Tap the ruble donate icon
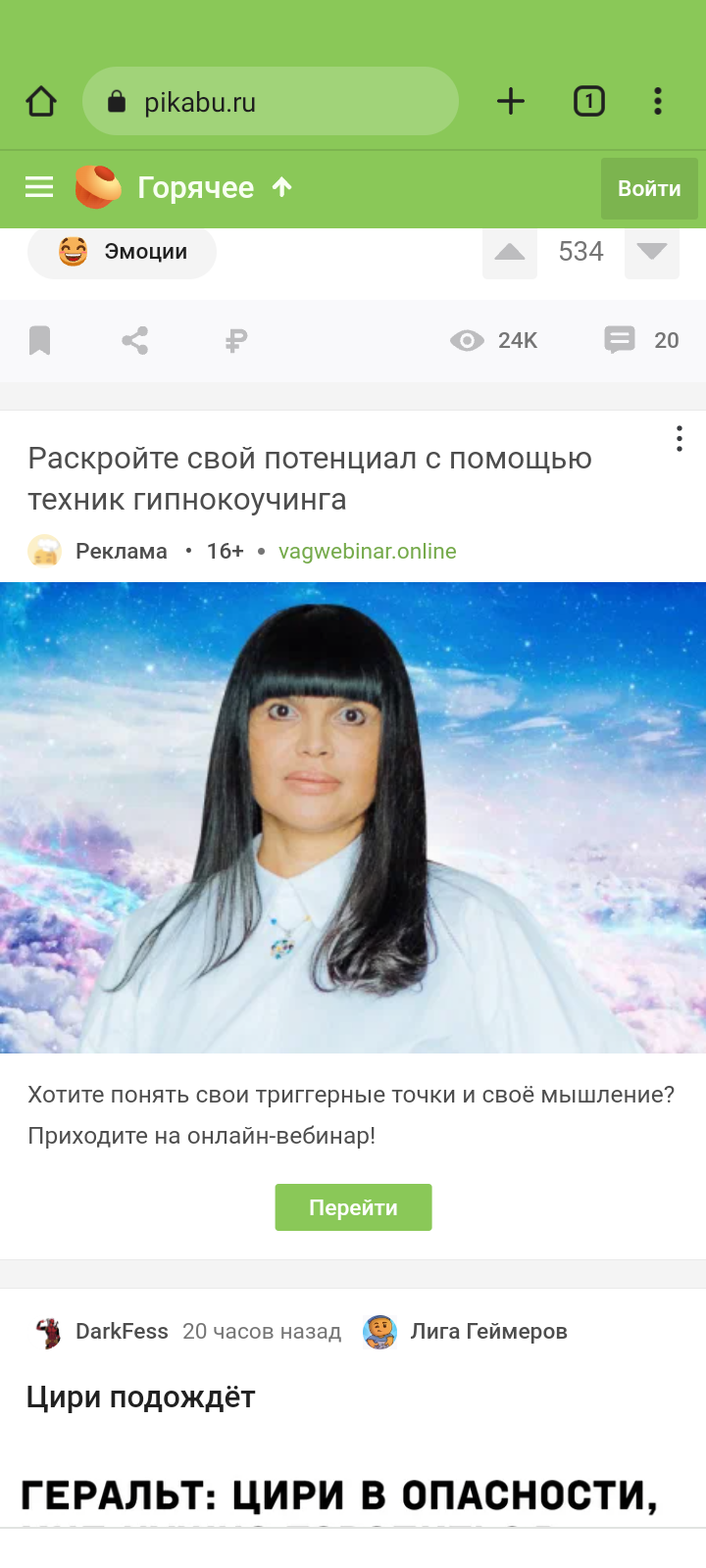 (235, 341)
